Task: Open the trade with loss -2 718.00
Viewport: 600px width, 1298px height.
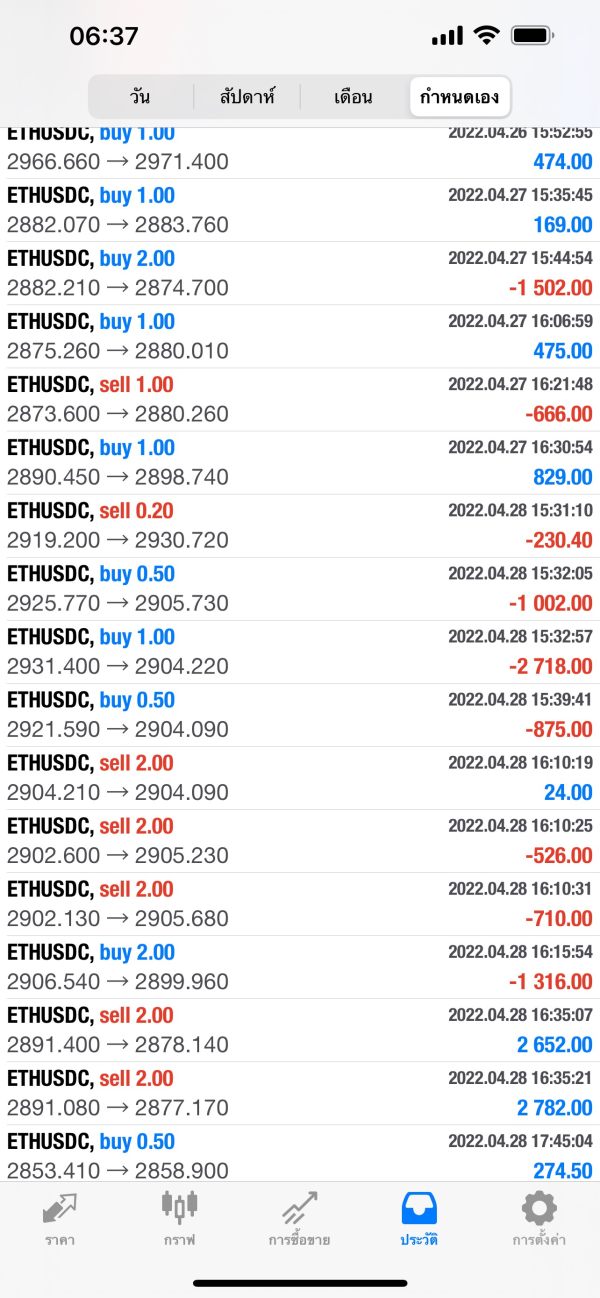Action: pos(300,651)
